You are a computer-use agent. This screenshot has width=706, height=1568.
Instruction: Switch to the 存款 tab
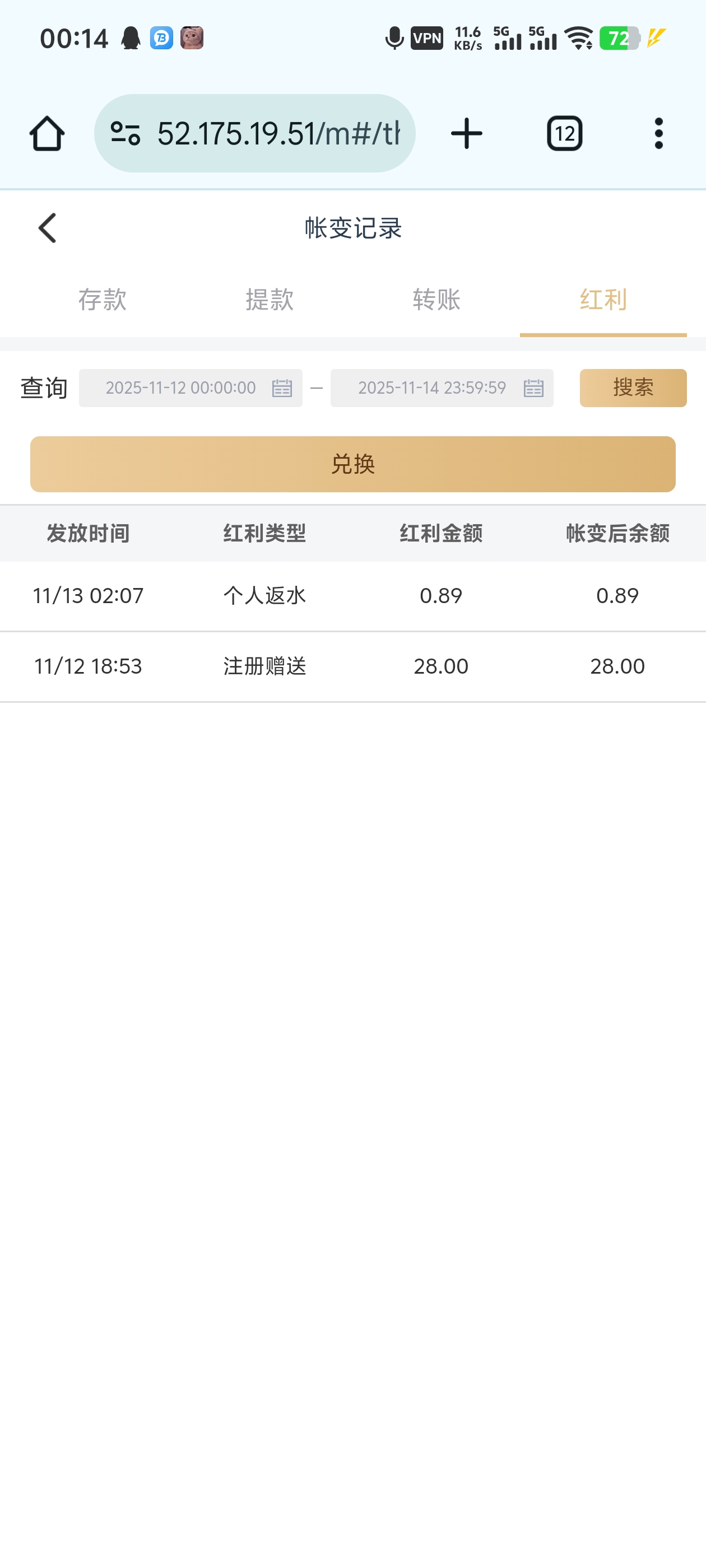tap(103, 300)
